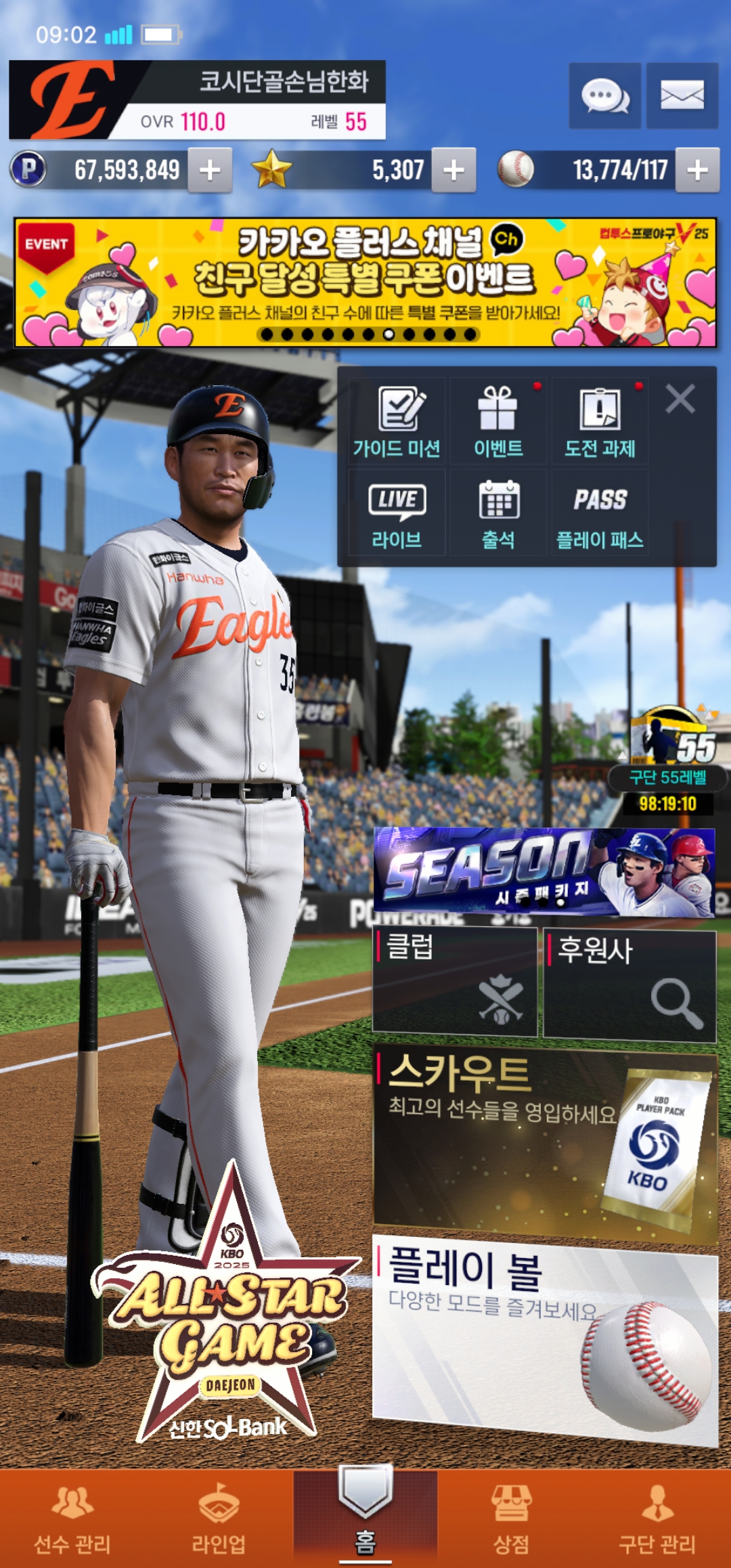Open the chat bubble icon
The width and height of the screenshot is (731, 1568).
click(604, 95)
